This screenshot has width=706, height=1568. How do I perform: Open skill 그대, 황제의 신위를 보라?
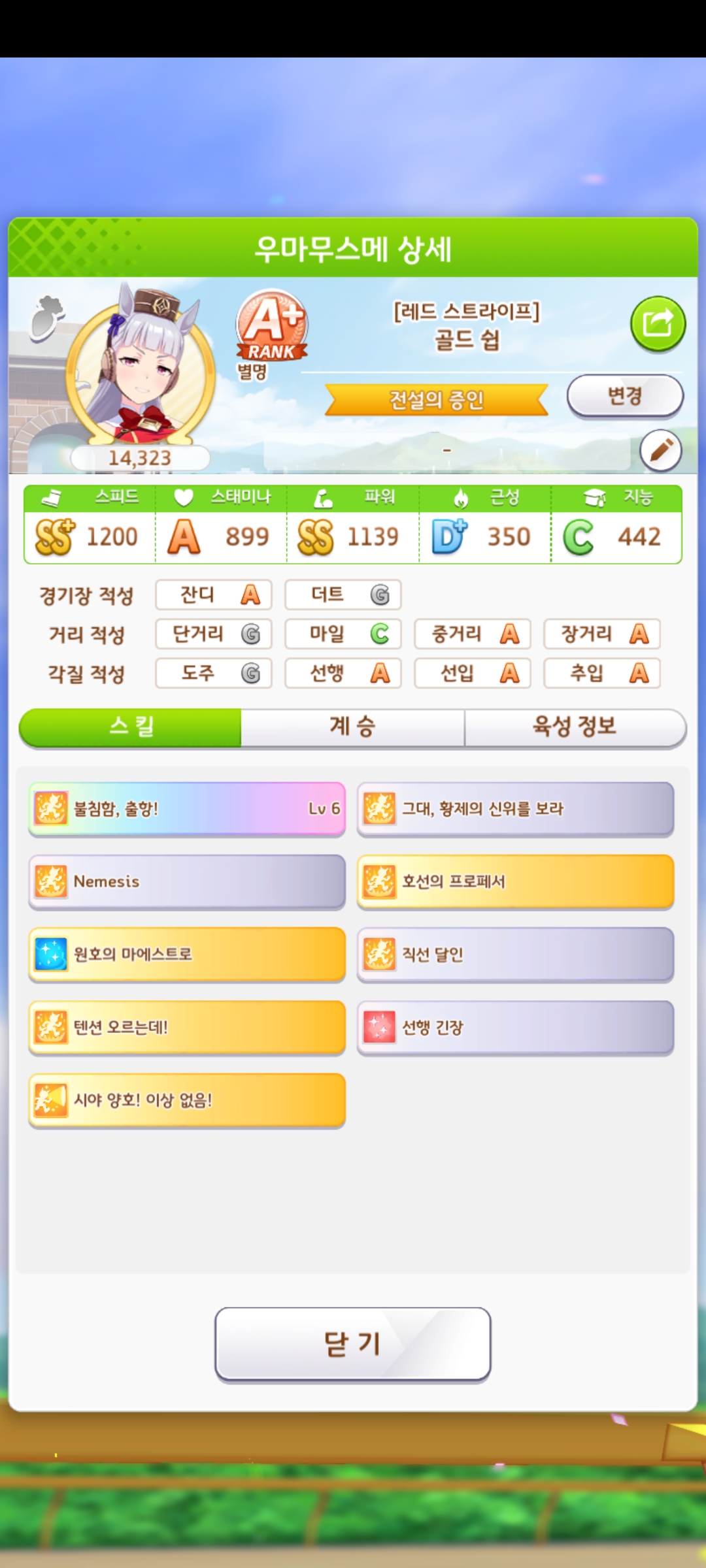pyautogui.click(x=515, y=809)
